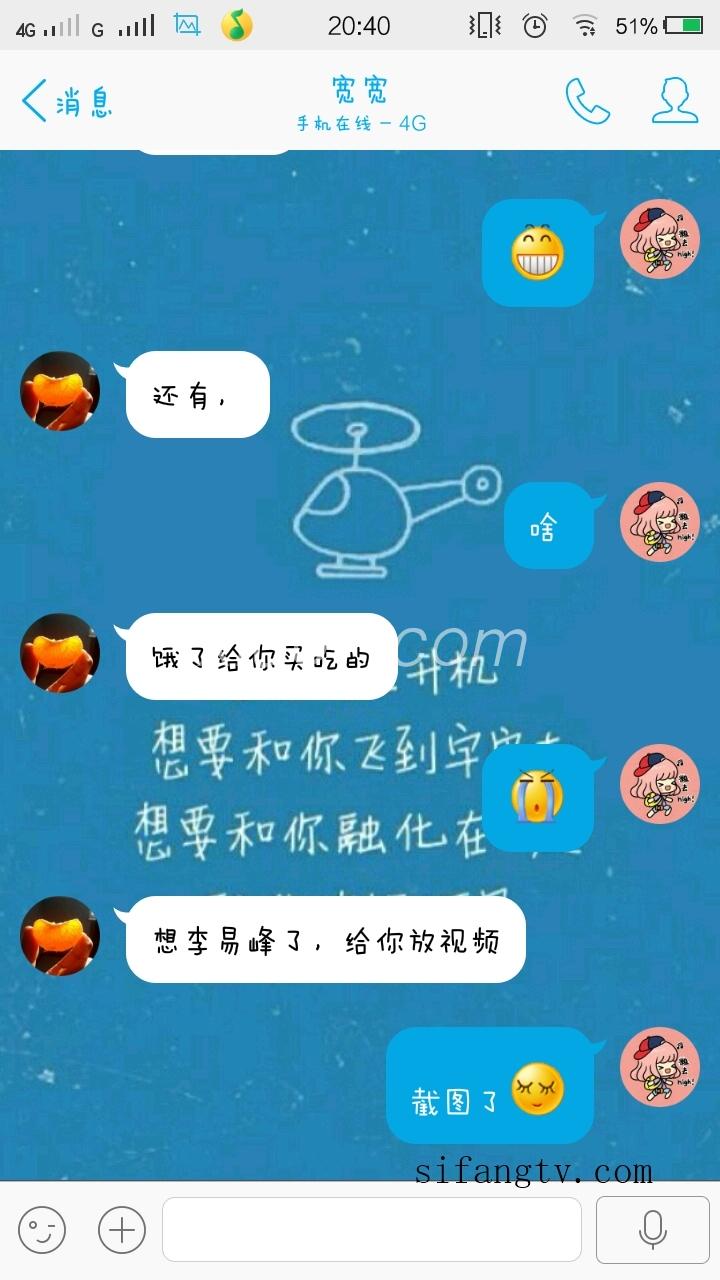Screen dimensions: 720x1280
Task: Open my avatar beside the 啥 message
Action: 659,522
